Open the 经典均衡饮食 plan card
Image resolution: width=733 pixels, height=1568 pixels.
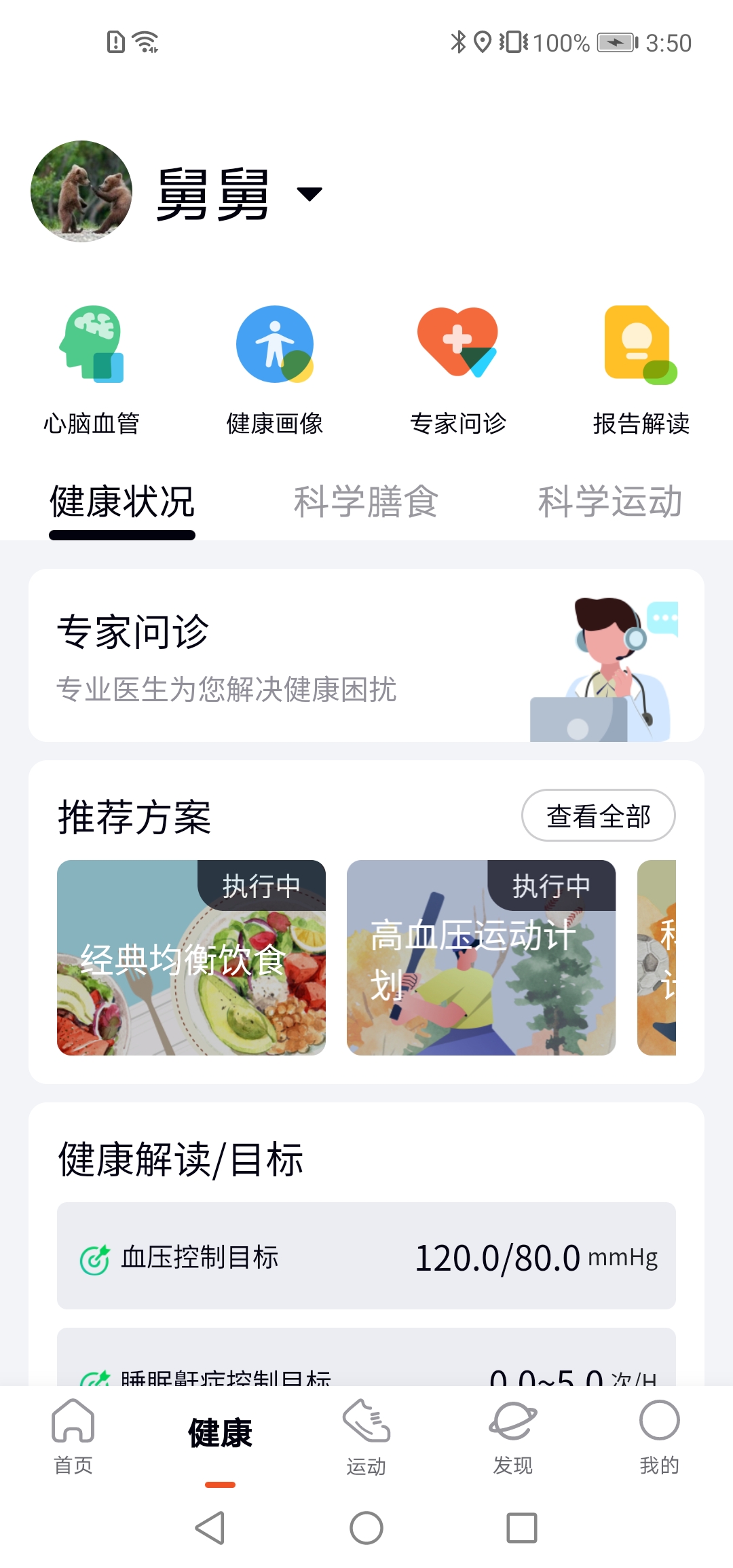[x=191, y=958]
